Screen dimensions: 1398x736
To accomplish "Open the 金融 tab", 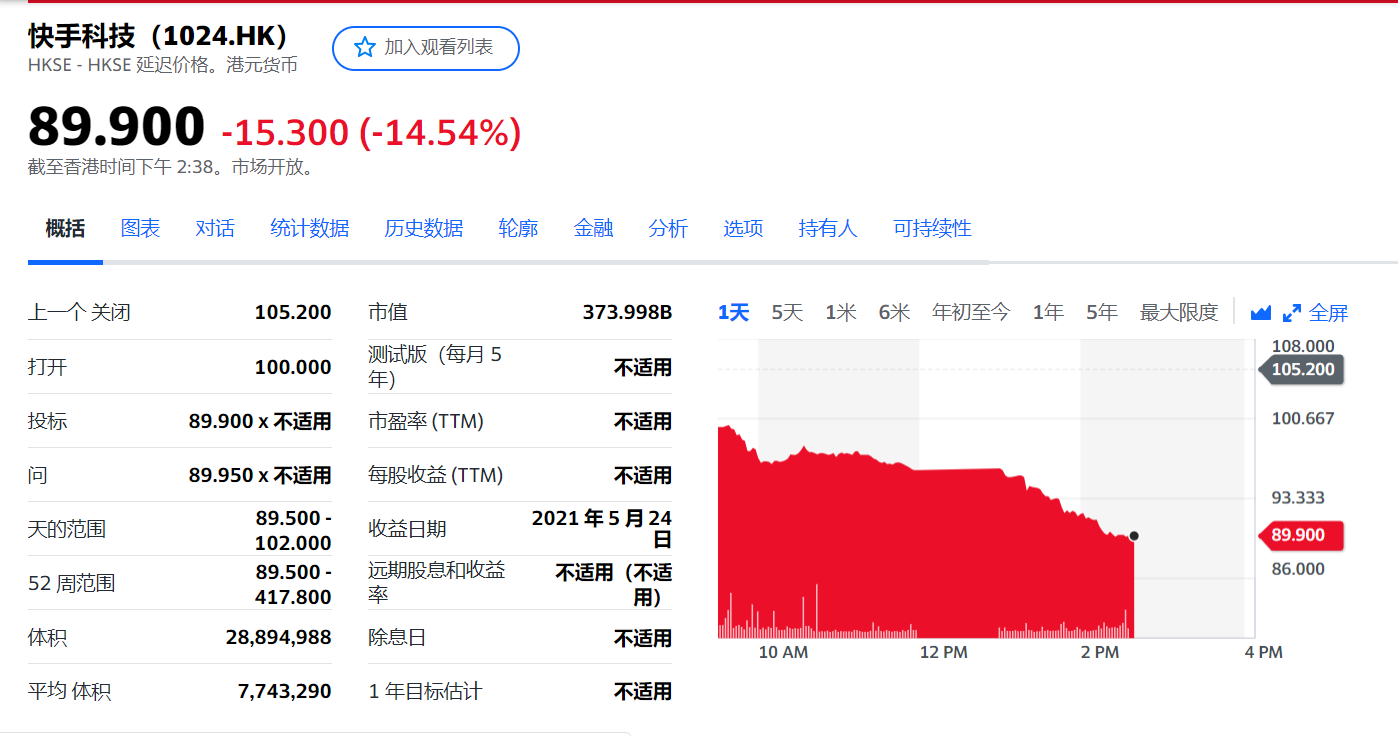I will (x=593, y=228).
